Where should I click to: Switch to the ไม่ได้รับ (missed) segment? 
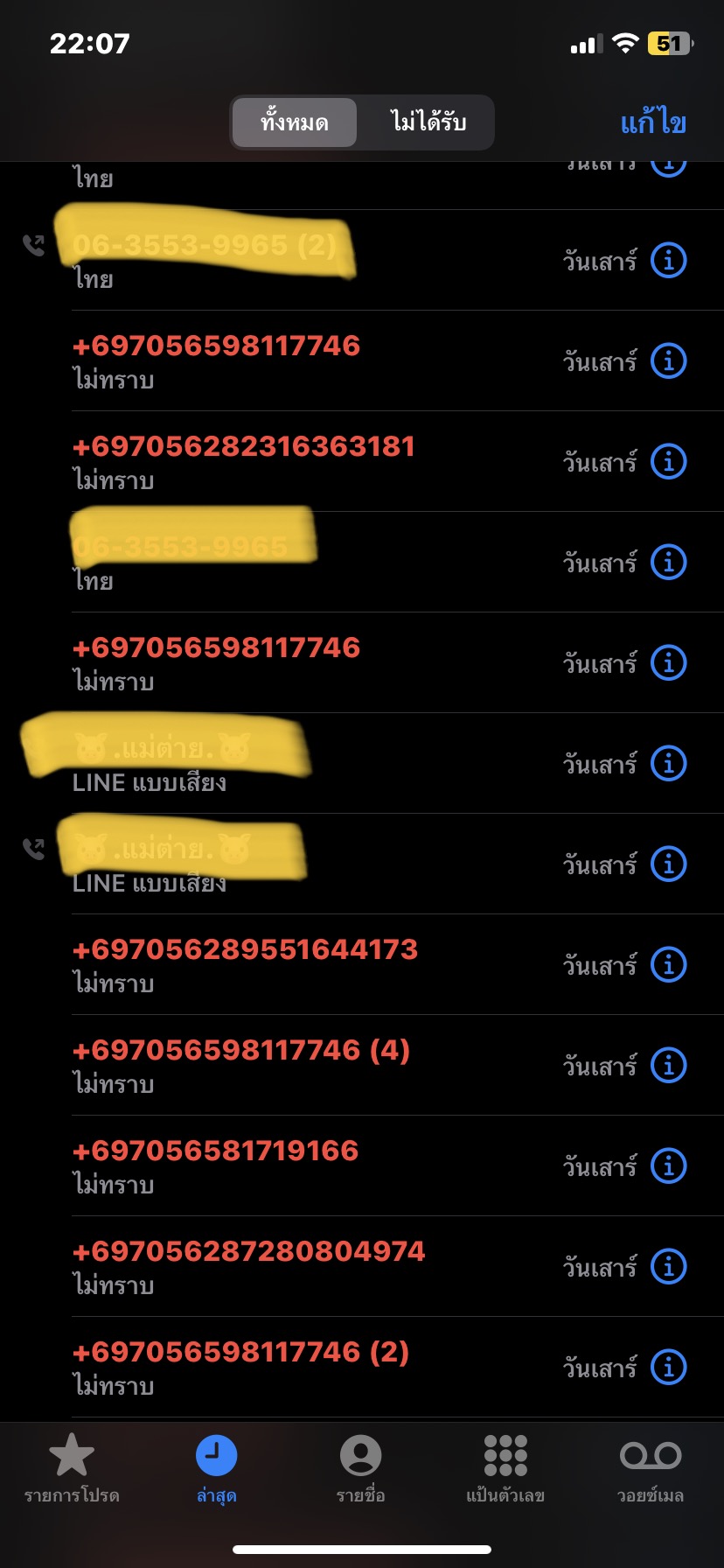point(428,122)
